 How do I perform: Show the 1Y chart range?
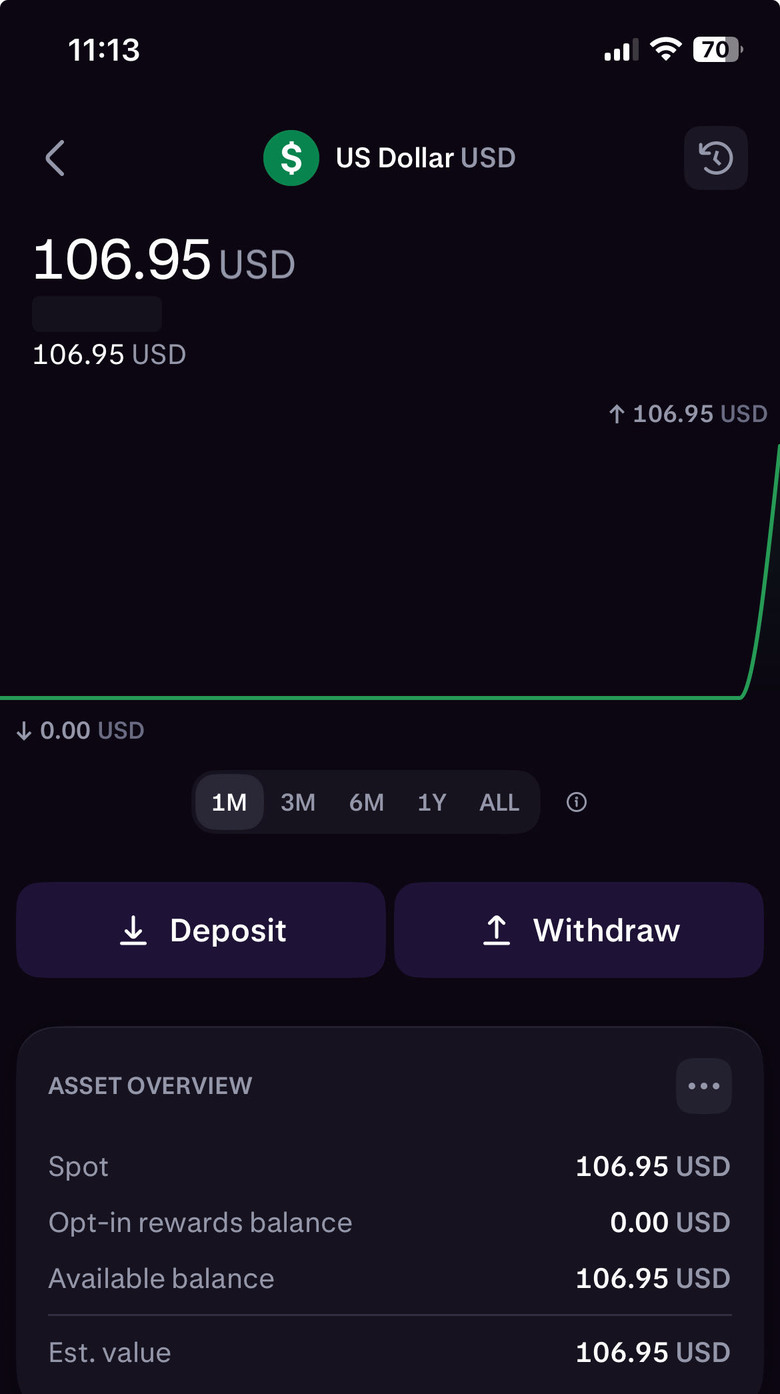(x=432, y=802)
